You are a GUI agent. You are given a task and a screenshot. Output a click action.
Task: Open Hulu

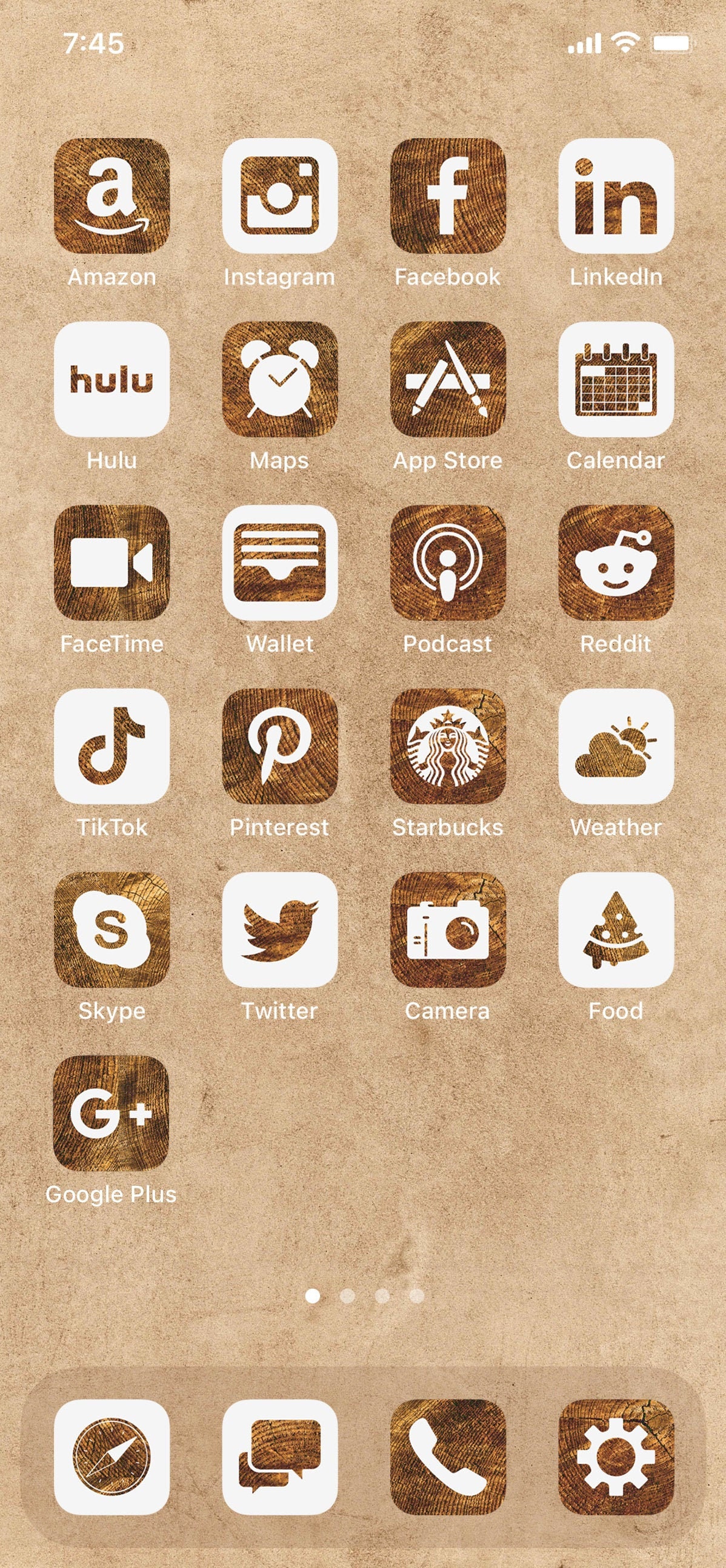tap(112, 379)
